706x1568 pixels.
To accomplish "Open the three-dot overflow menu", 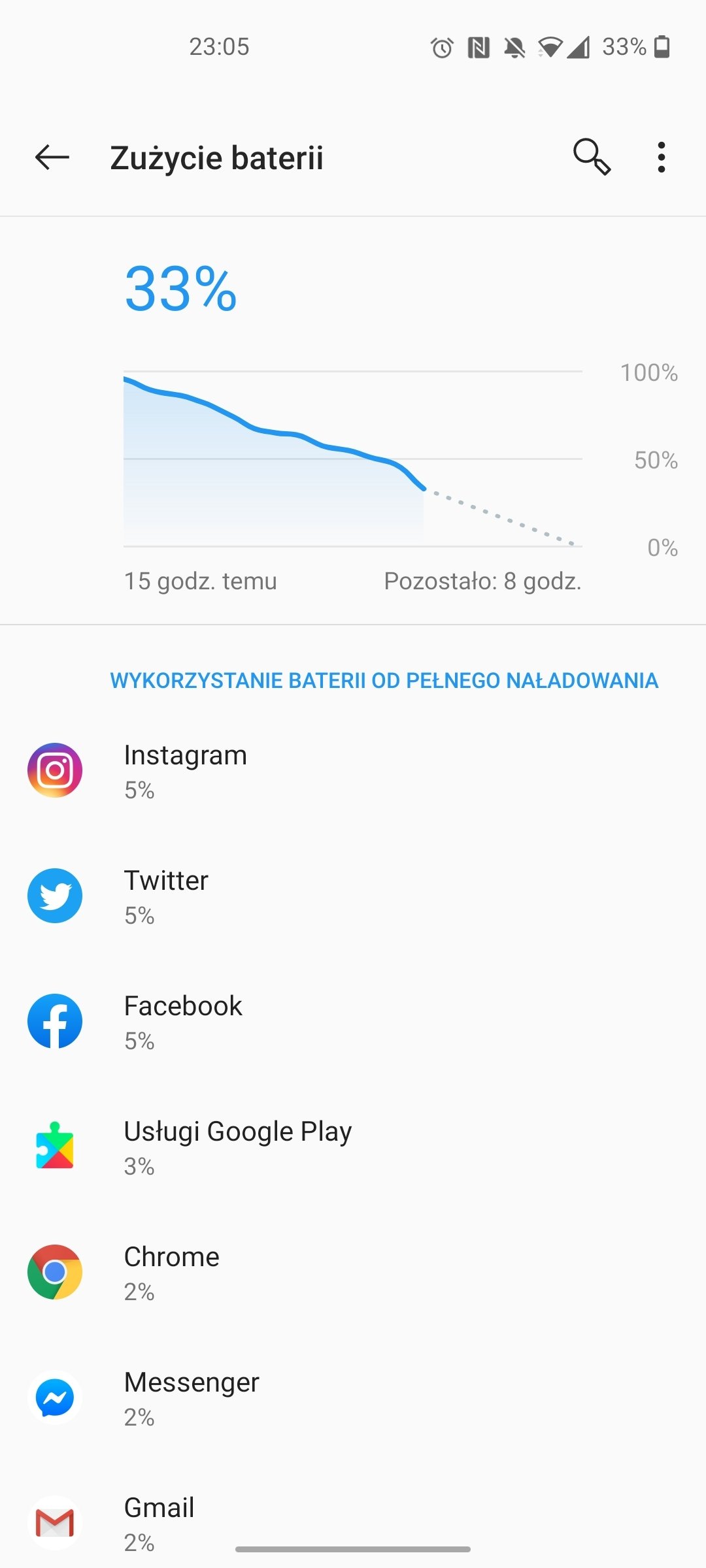I will (662, 157).
